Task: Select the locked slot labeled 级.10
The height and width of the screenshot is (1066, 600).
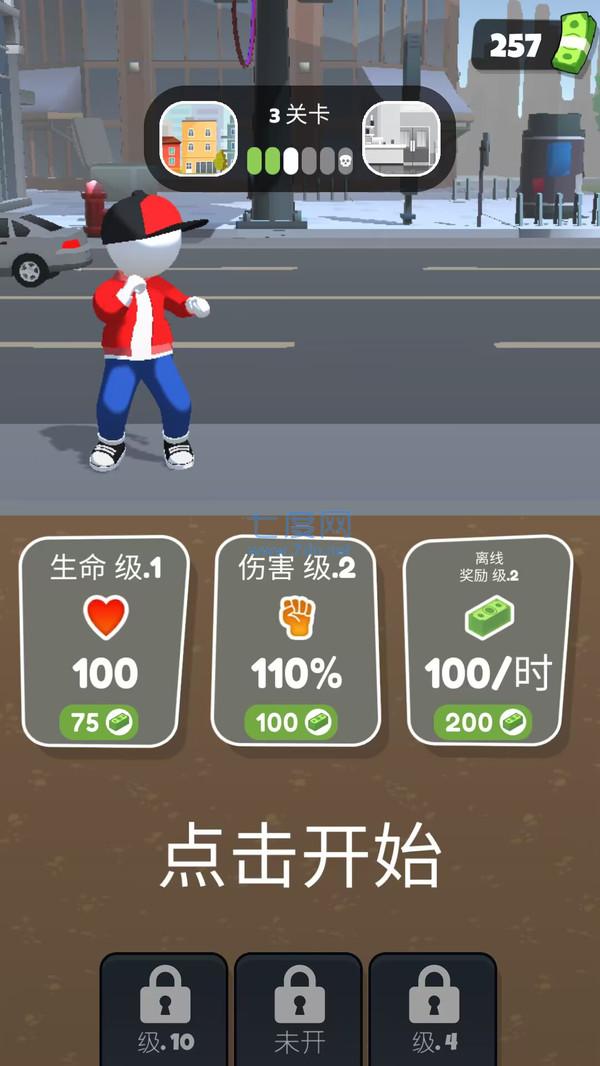Action: 165,1008
